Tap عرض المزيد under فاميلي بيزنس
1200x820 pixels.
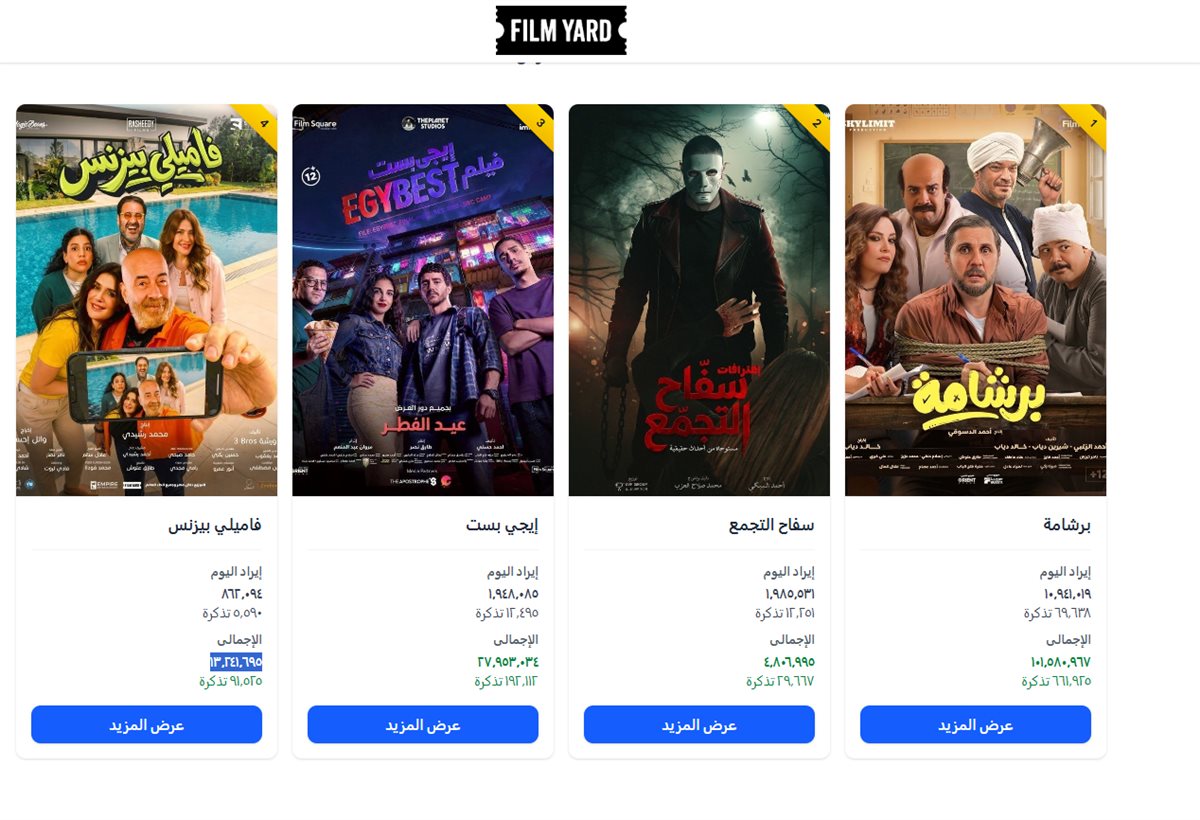(146, 725)
